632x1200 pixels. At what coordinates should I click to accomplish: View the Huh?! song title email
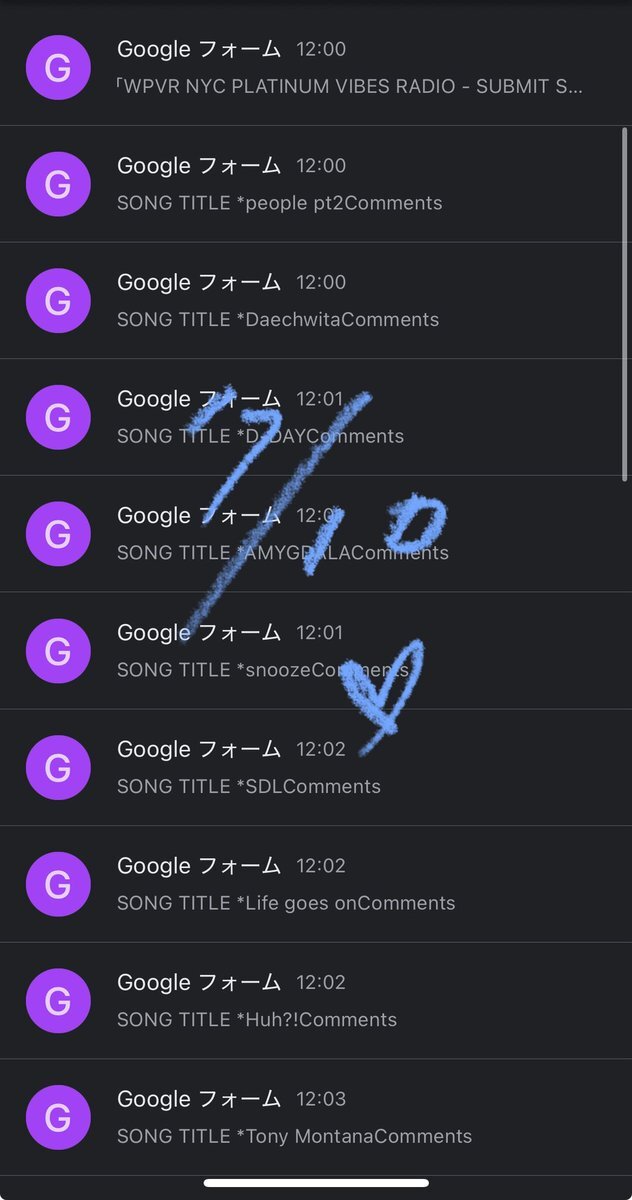click(x=316, y=1001)
